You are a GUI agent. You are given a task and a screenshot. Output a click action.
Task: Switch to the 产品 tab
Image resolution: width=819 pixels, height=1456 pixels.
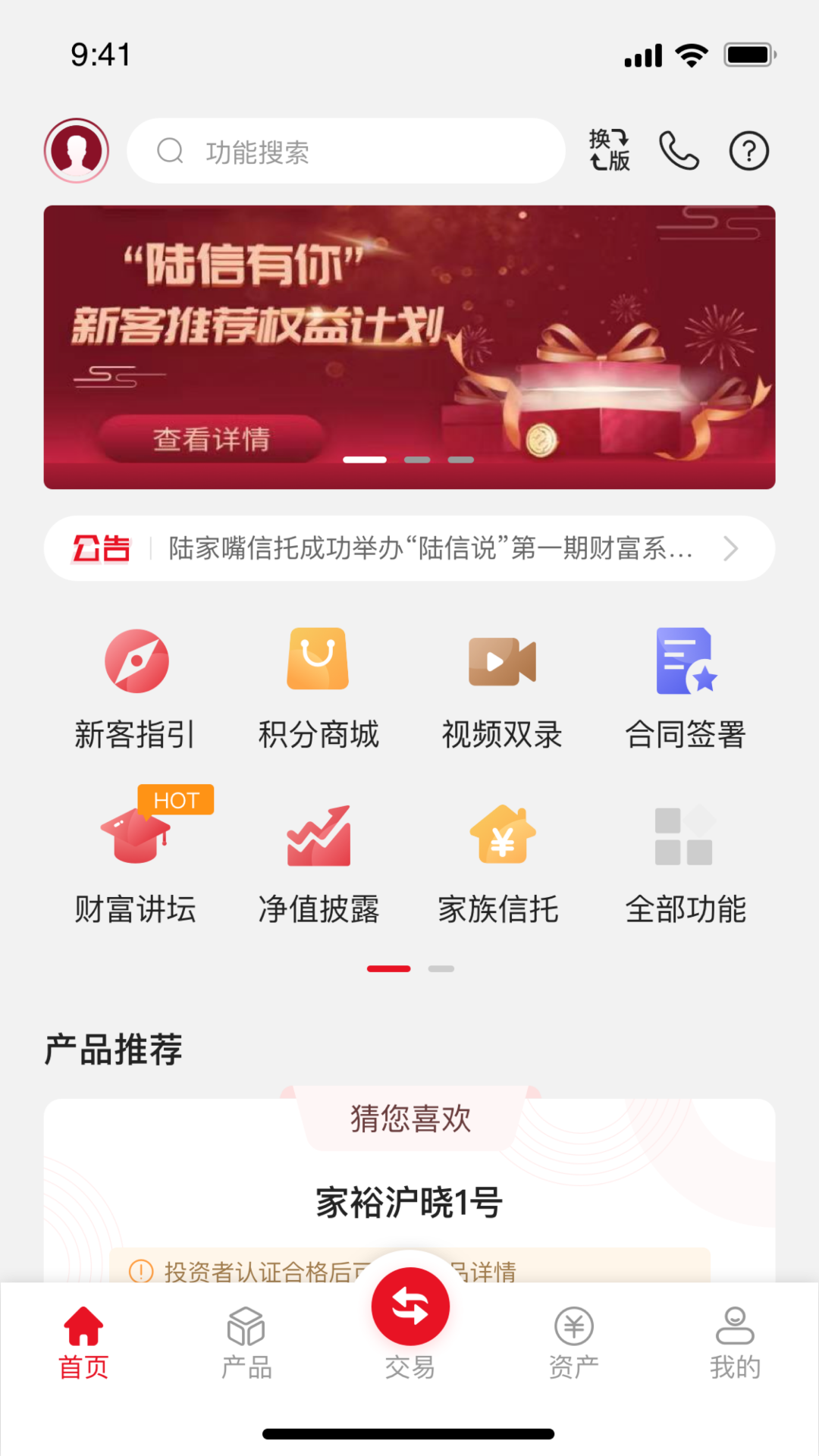[x=246, y=1342]
